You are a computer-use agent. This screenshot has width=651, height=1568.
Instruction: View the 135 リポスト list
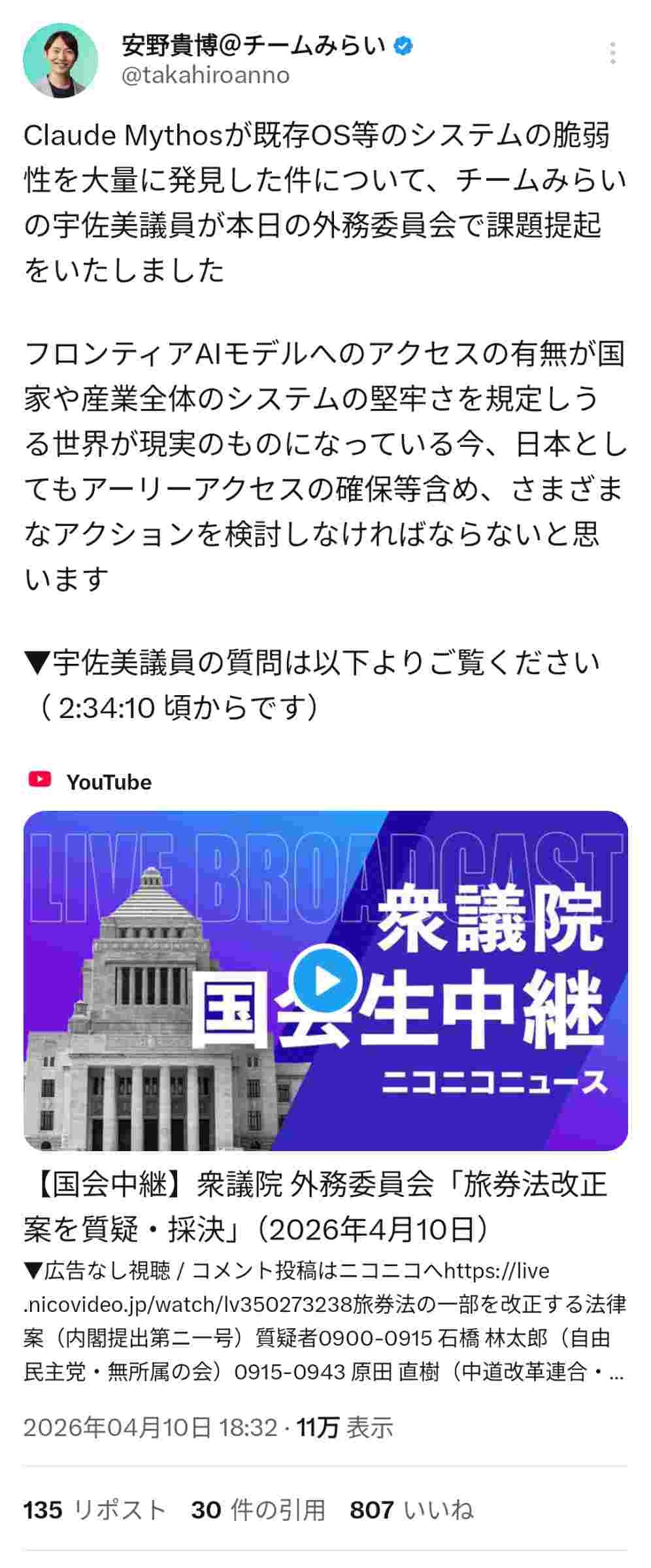94,1510
